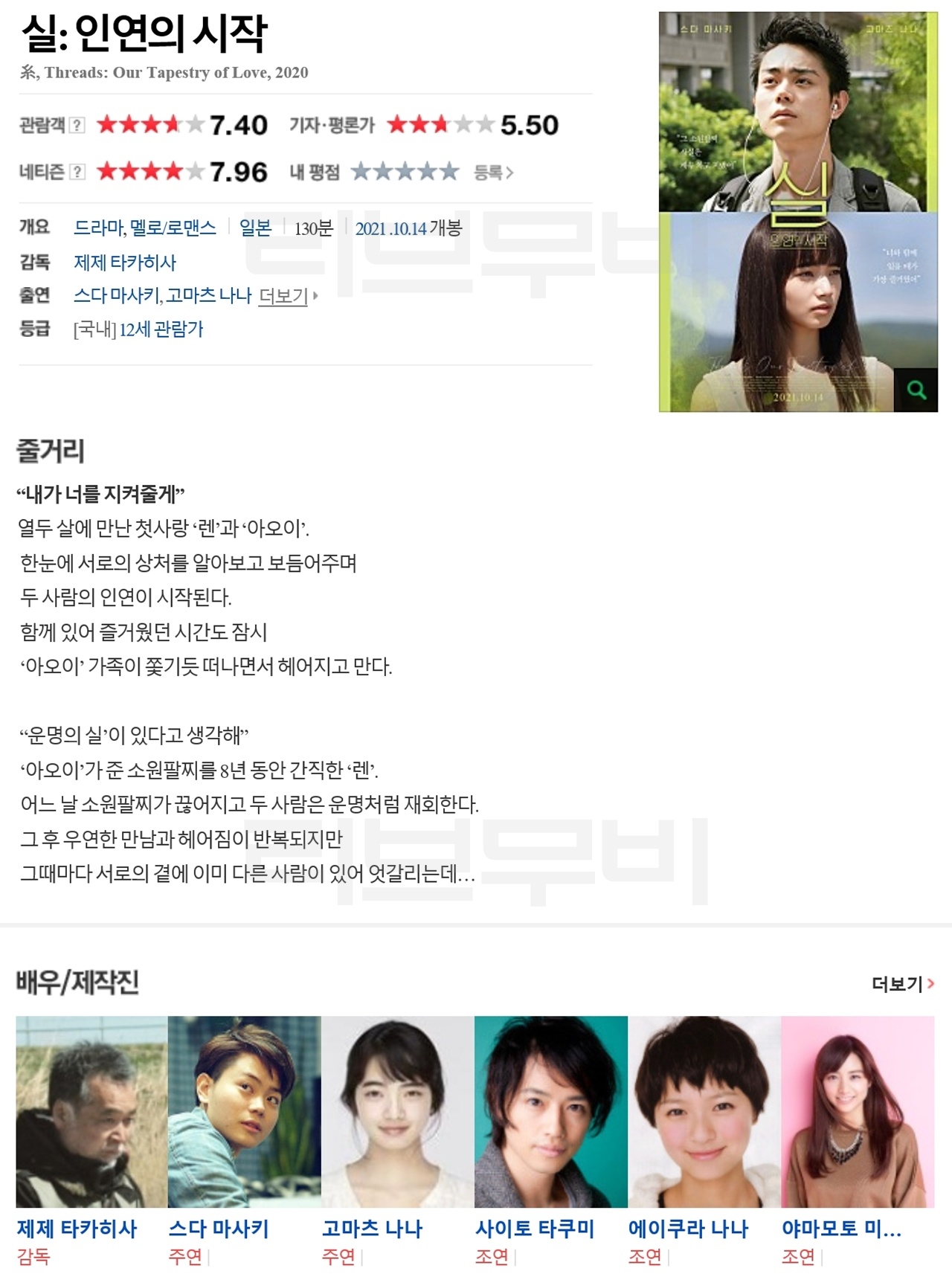Expand cast list with 더보기 next to 고마츠 나나
Viewport: 952px width, 1277px height.
285,297
